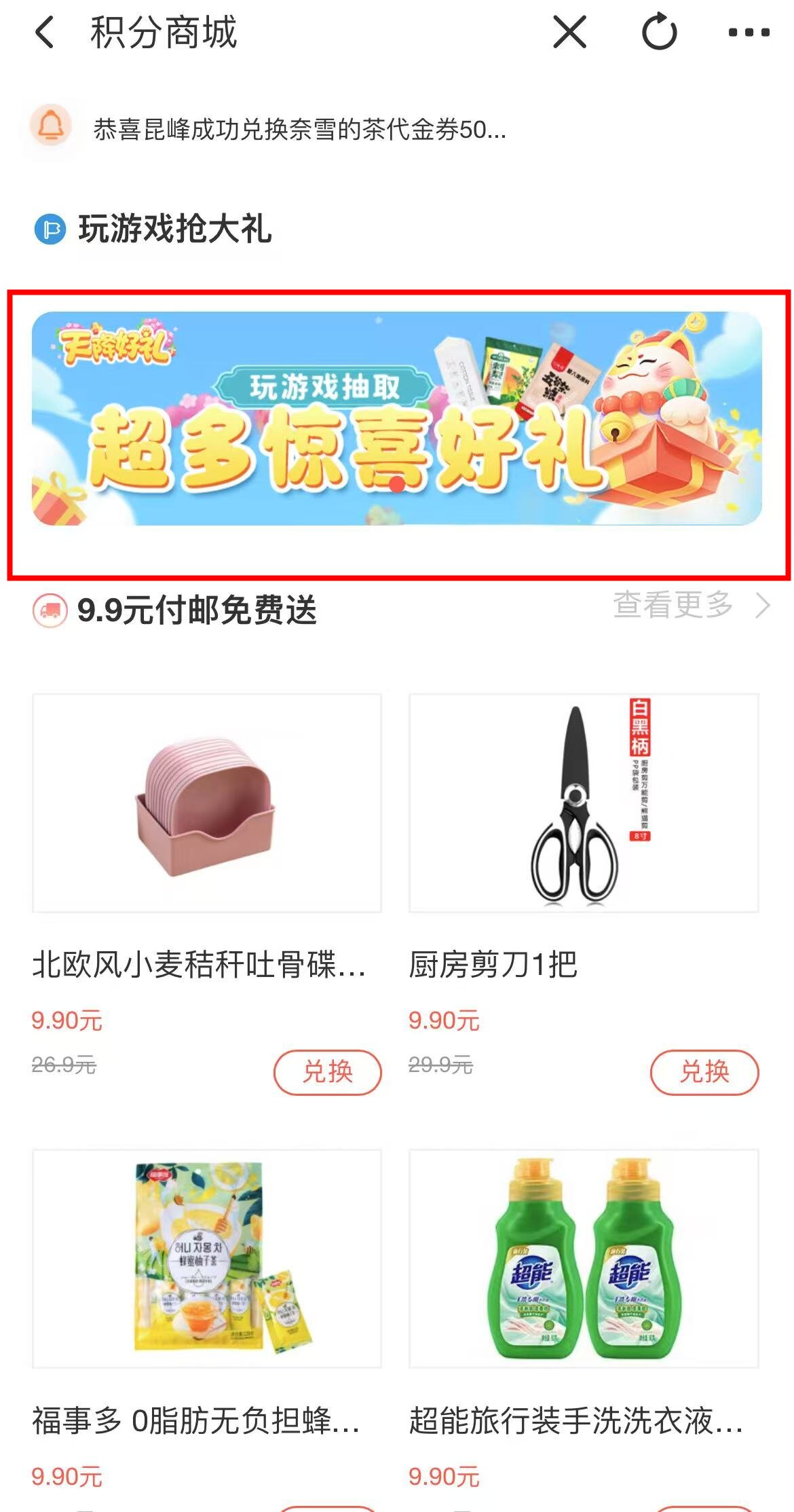794x1512 pixels.
Task: Refresh the page
Action: coord(659,33)
